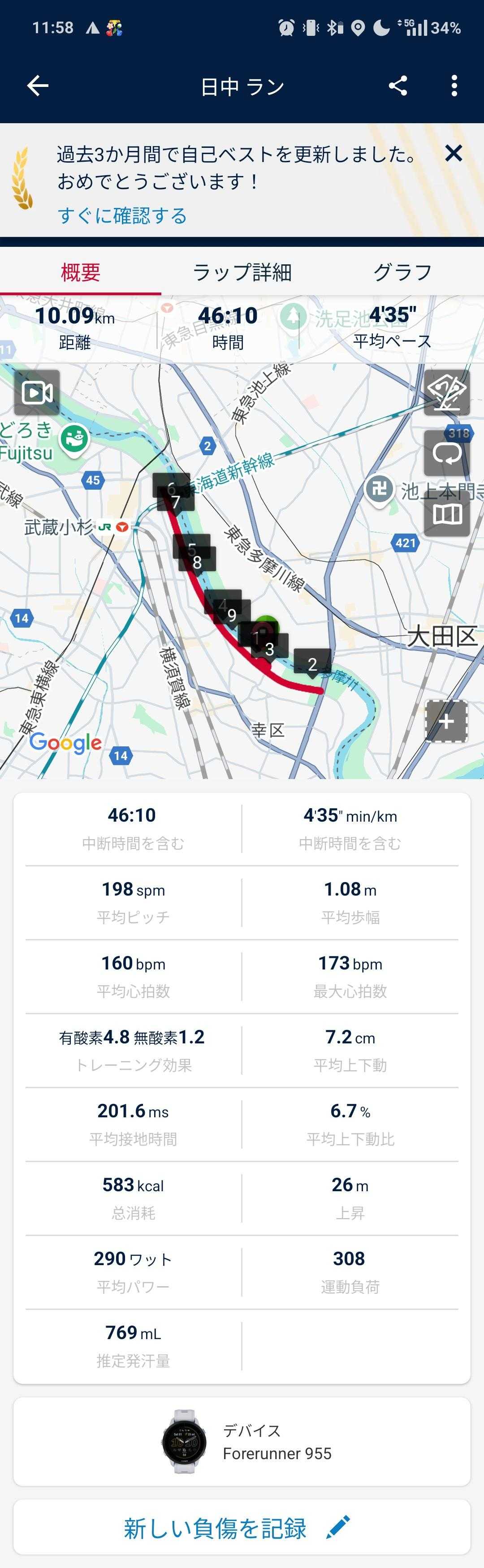Tap the dashed plus button on map
Viewport: 484px width, 1568px height.
point(446,721)
